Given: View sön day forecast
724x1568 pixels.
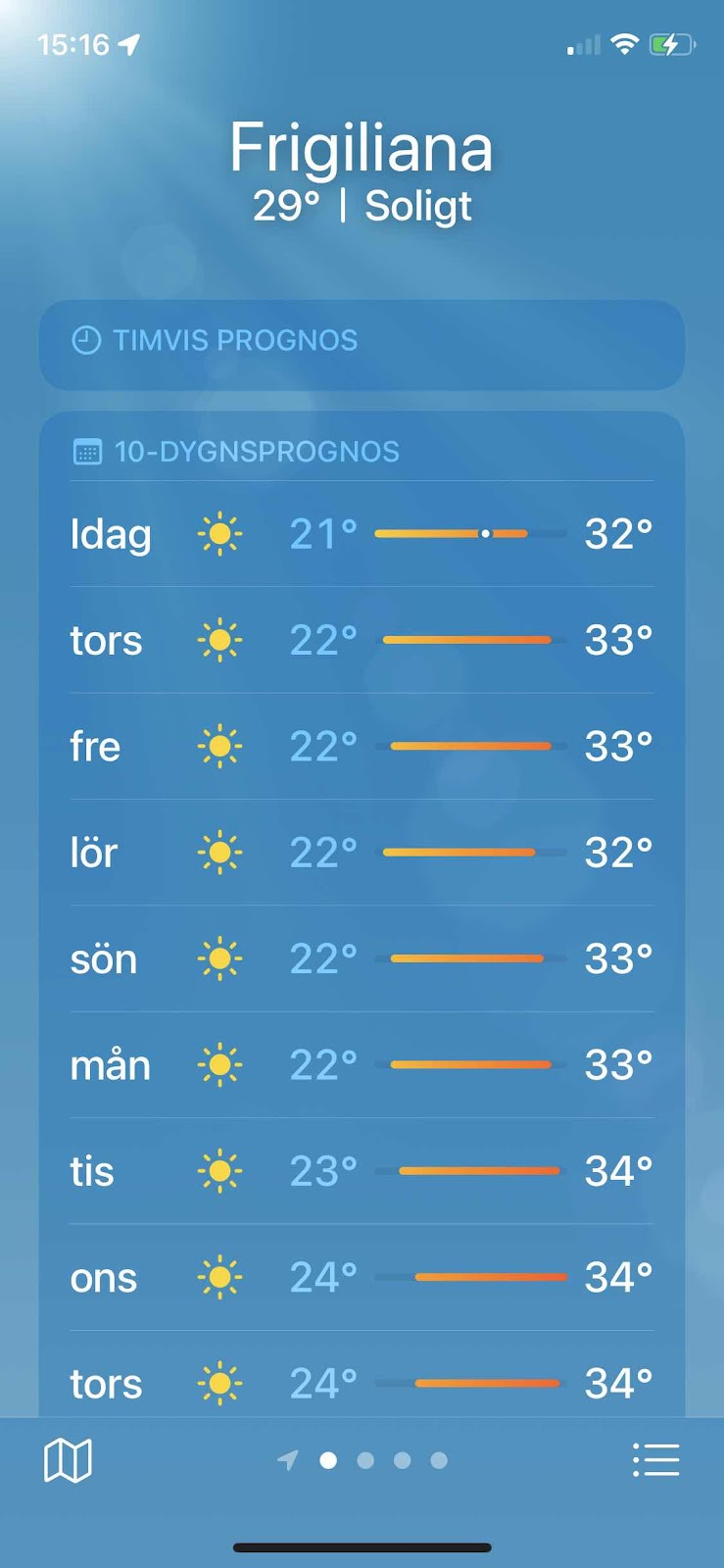Looking at the screenshot, I should 362,958.
